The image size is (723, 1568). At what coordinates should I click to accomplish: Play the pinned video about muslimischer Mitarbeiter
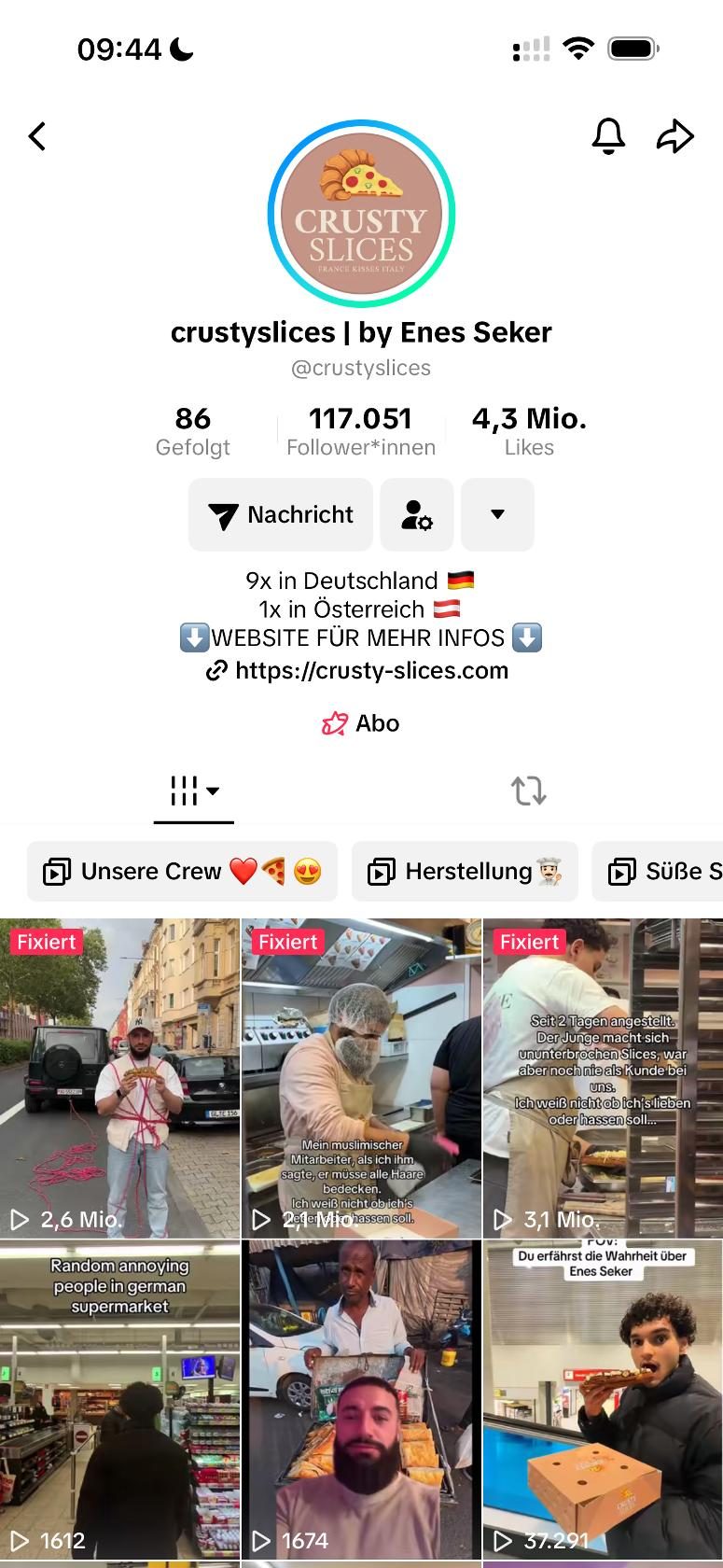(x=362, y=1078)
